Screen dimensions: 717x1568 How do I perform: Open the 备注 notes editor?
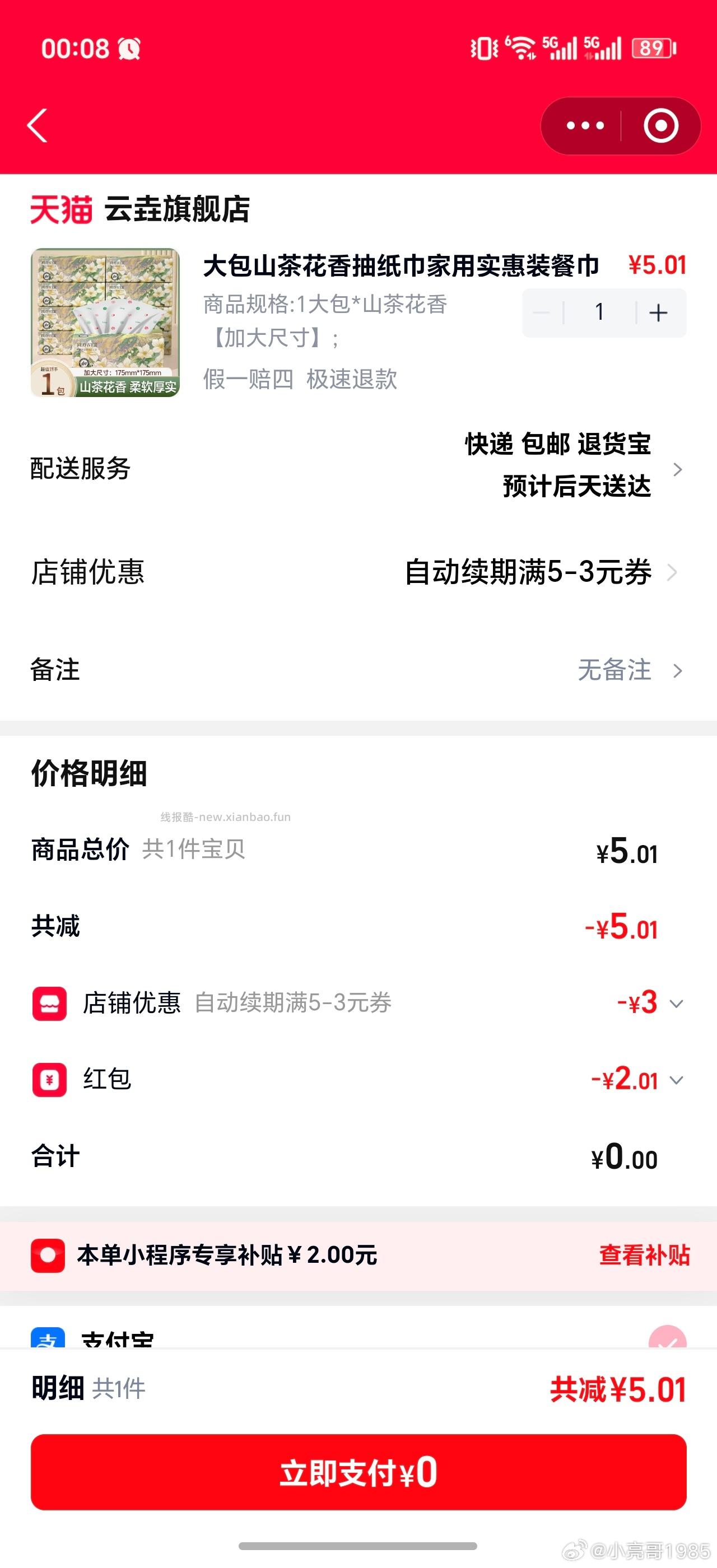click(677, 671)
